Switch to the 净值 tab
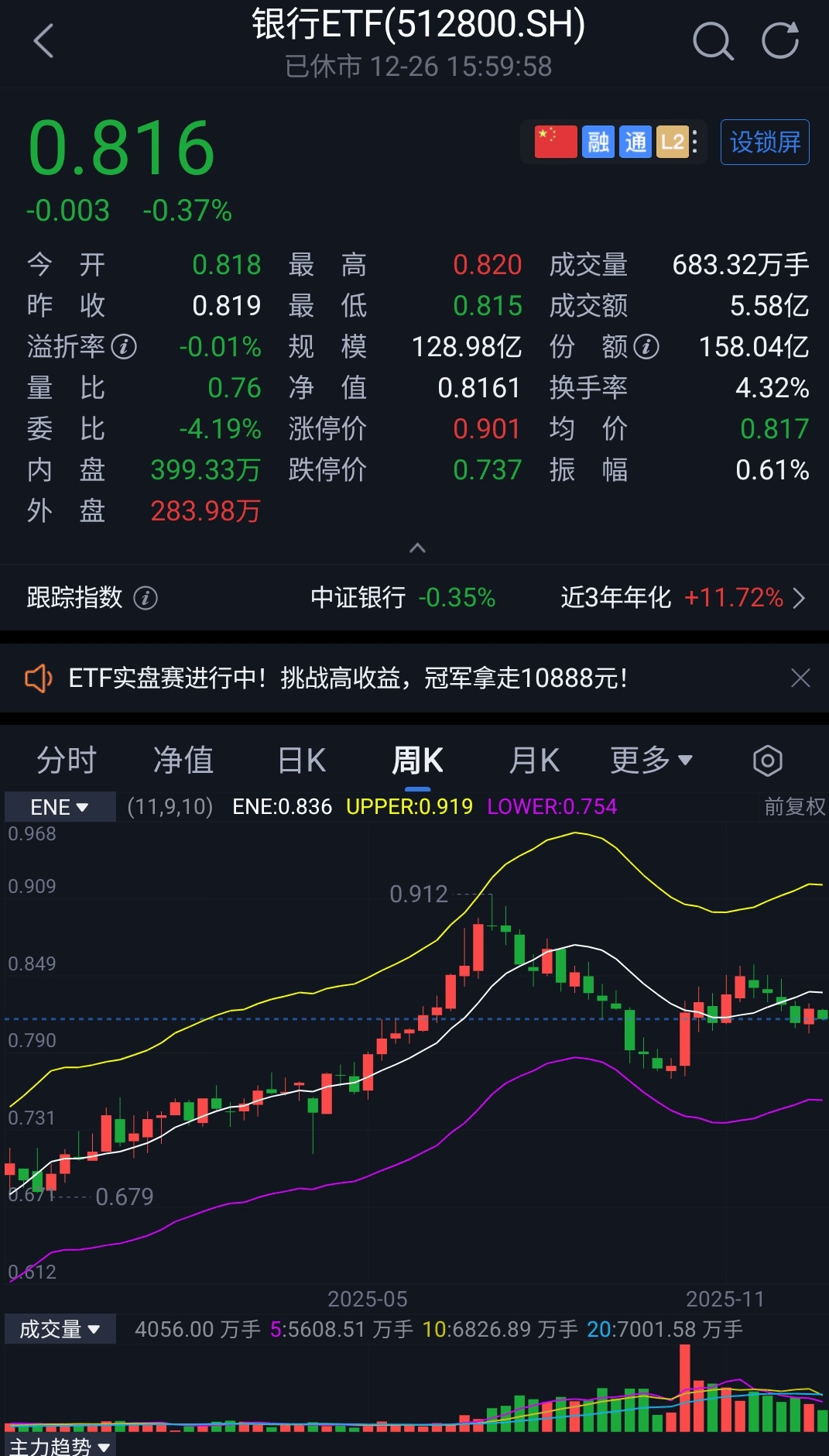This screenshot has width=829, height=1456. coord(183,761)
